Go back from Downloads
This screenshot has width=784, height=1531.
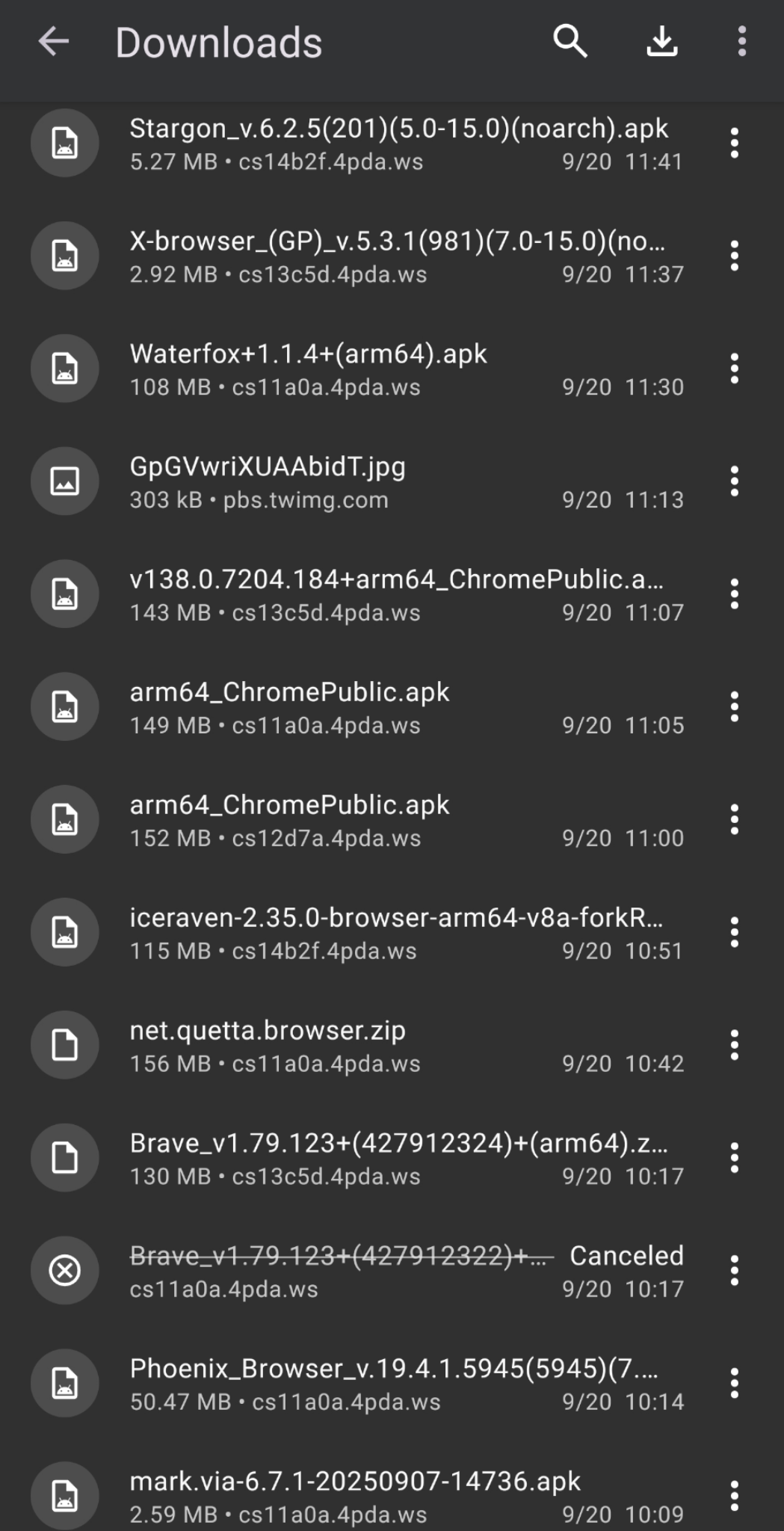pyautogui.click(x=54, y=42)
